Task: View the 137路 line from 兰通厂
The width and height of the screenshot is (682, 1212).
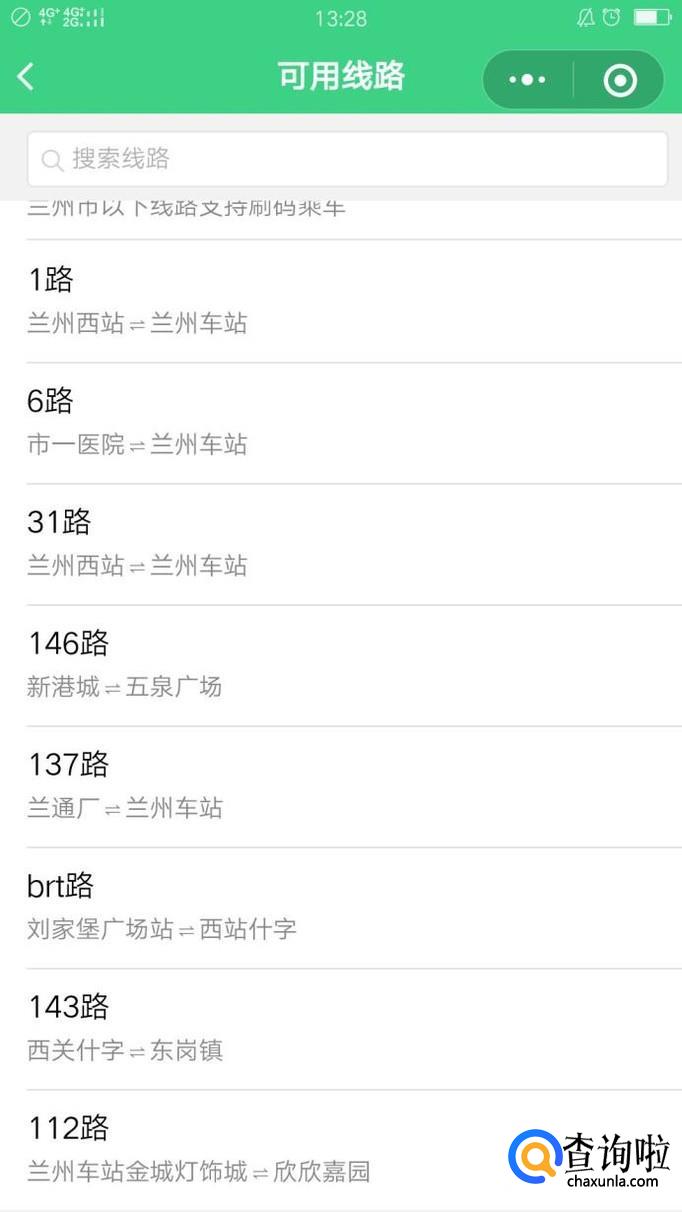Action: (x=340, y=786)
